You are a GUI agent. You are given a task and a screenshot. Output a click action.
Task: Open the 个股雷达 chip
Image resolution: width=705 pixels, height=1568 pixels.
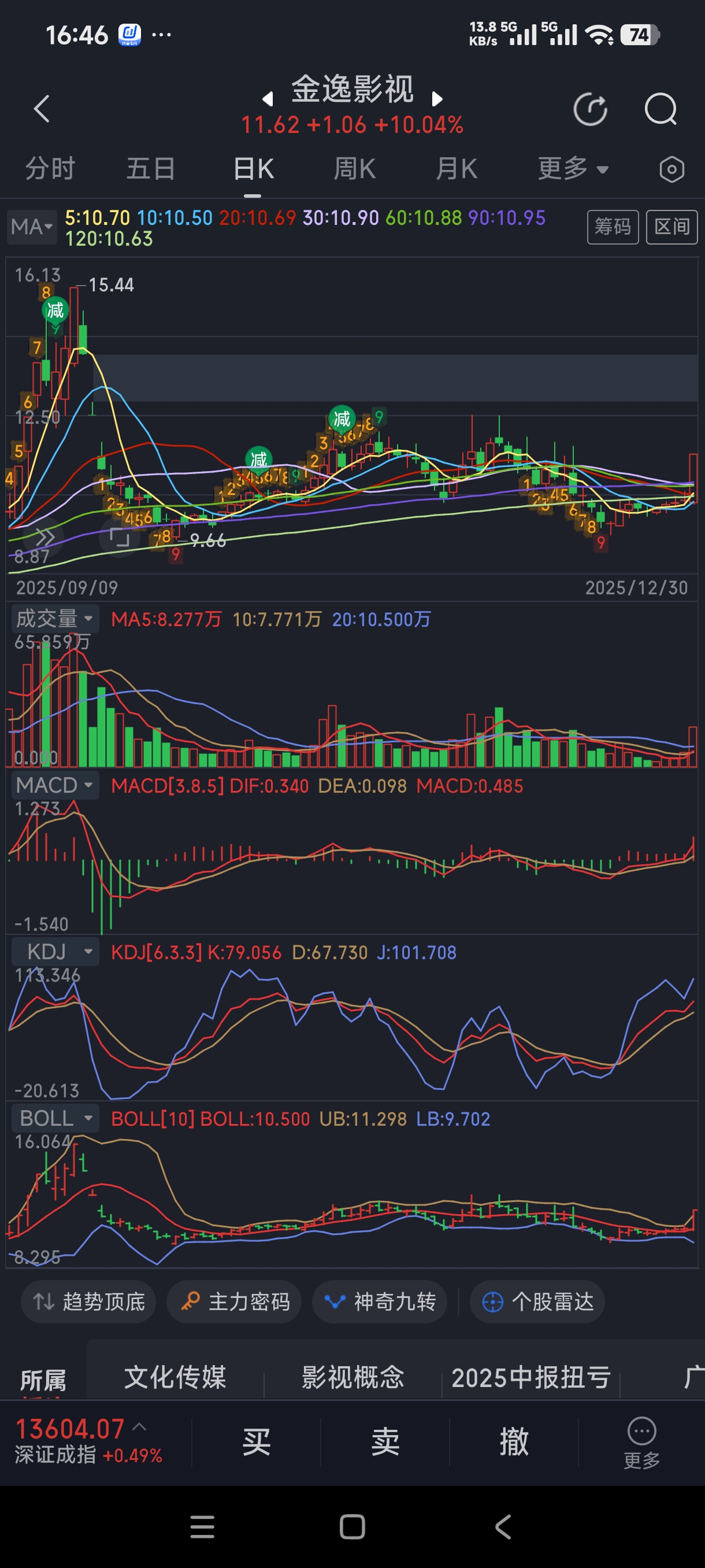click(x=537, y=1301)
